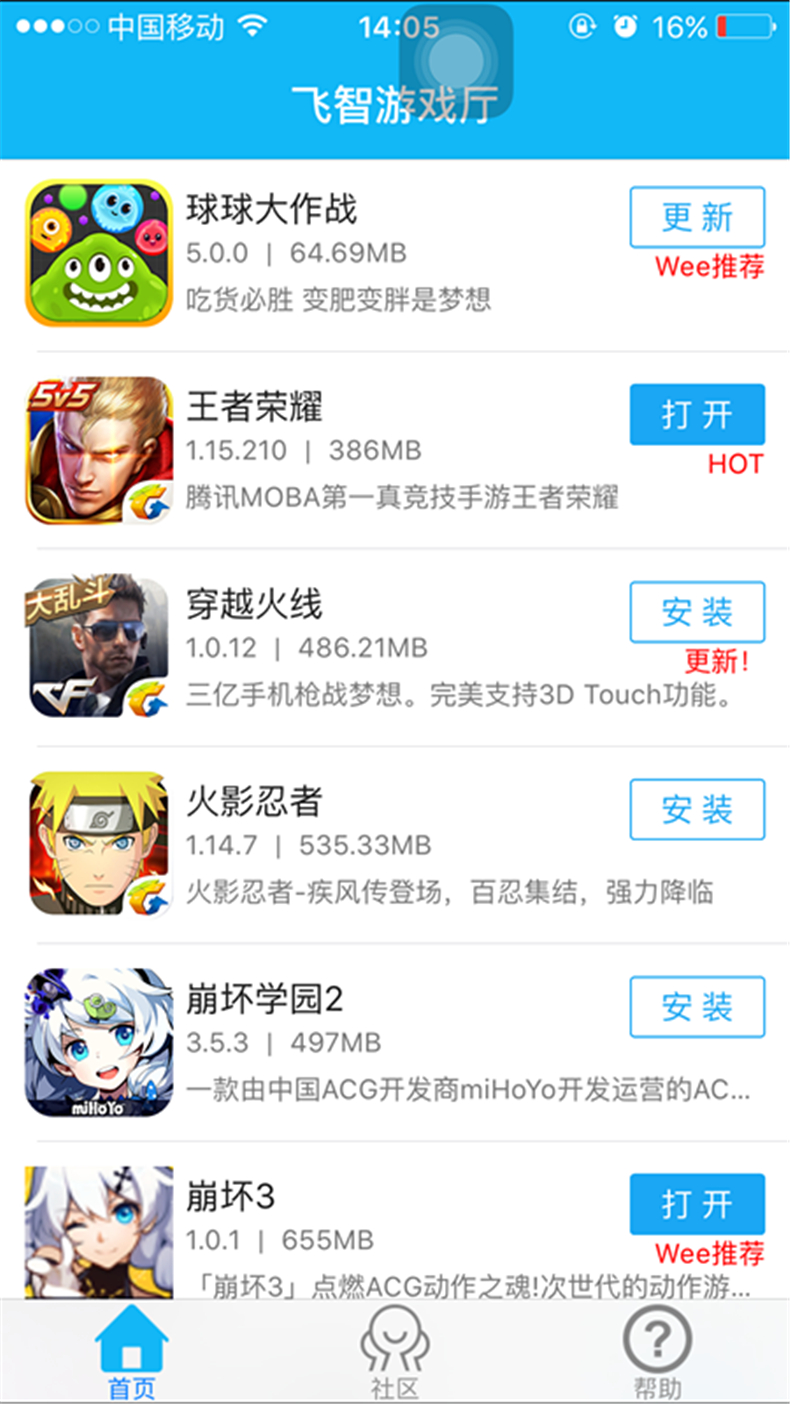Open the 帮助 tab
Screen dimensions: 790x1404
click(x=657, y=1352)
